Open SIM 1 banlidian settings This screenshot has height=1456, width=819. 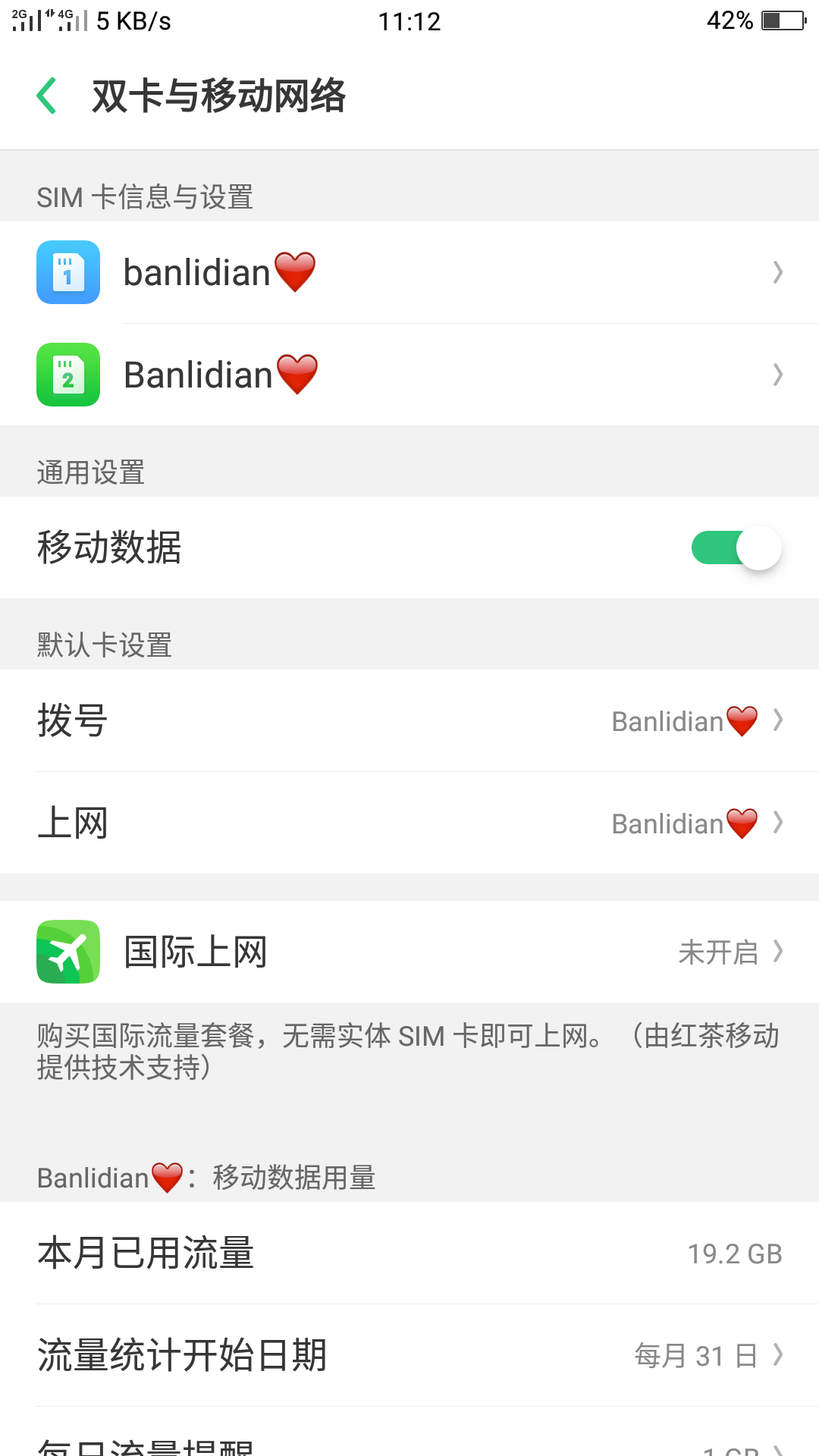(409, 272)
